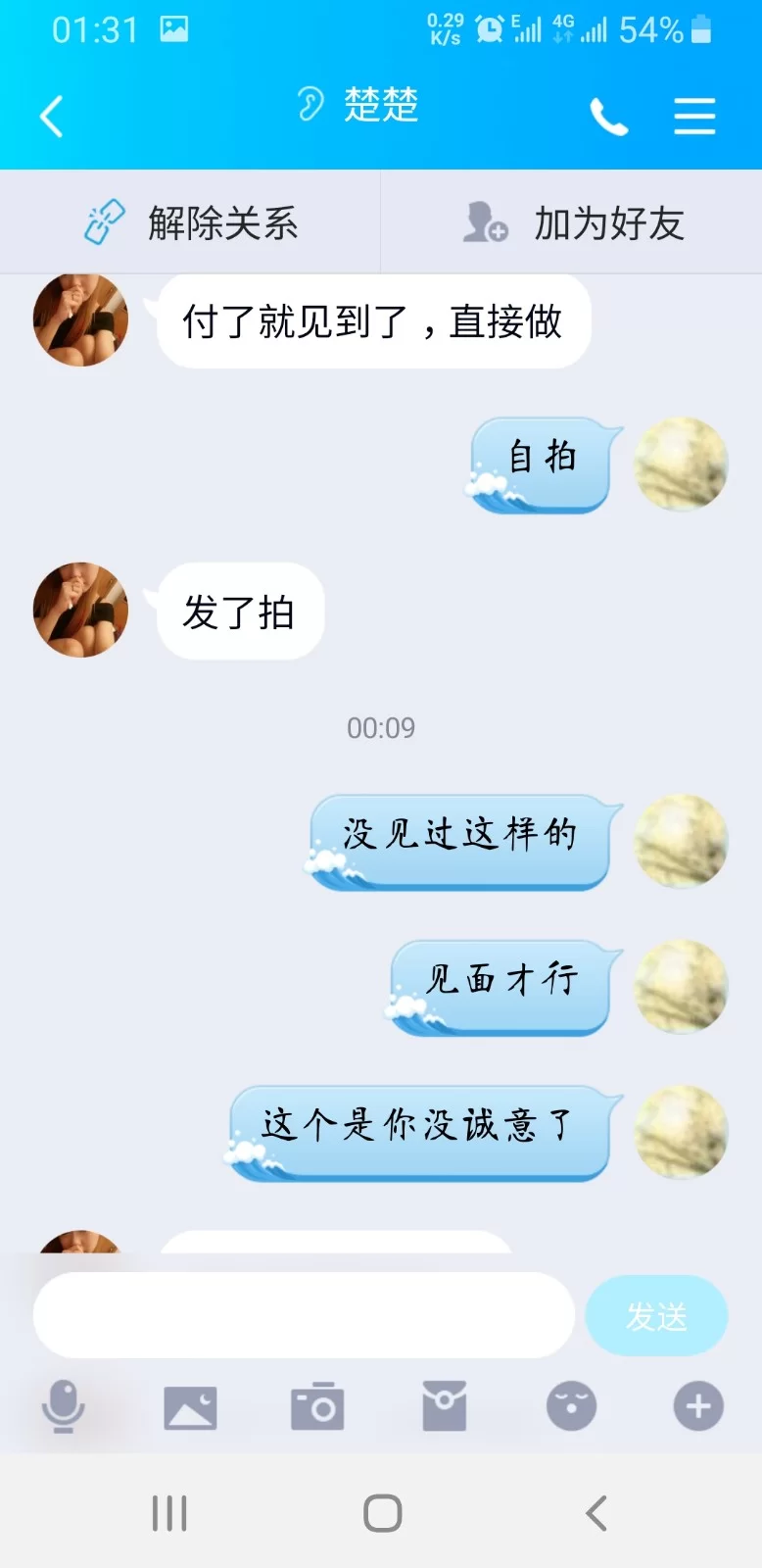Open the red packet option

click(x=444, y=1407)
